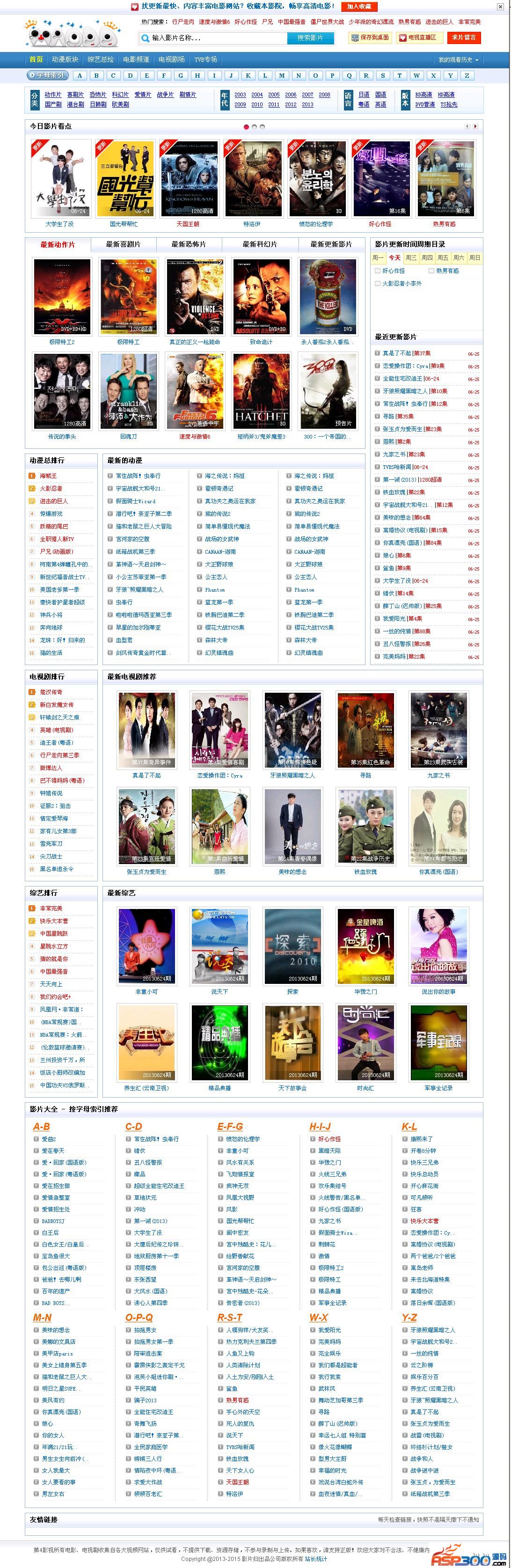Expand the 我的观看历史 dropdown
This screenshot has width=511, height=1568.
pos(458,59)
